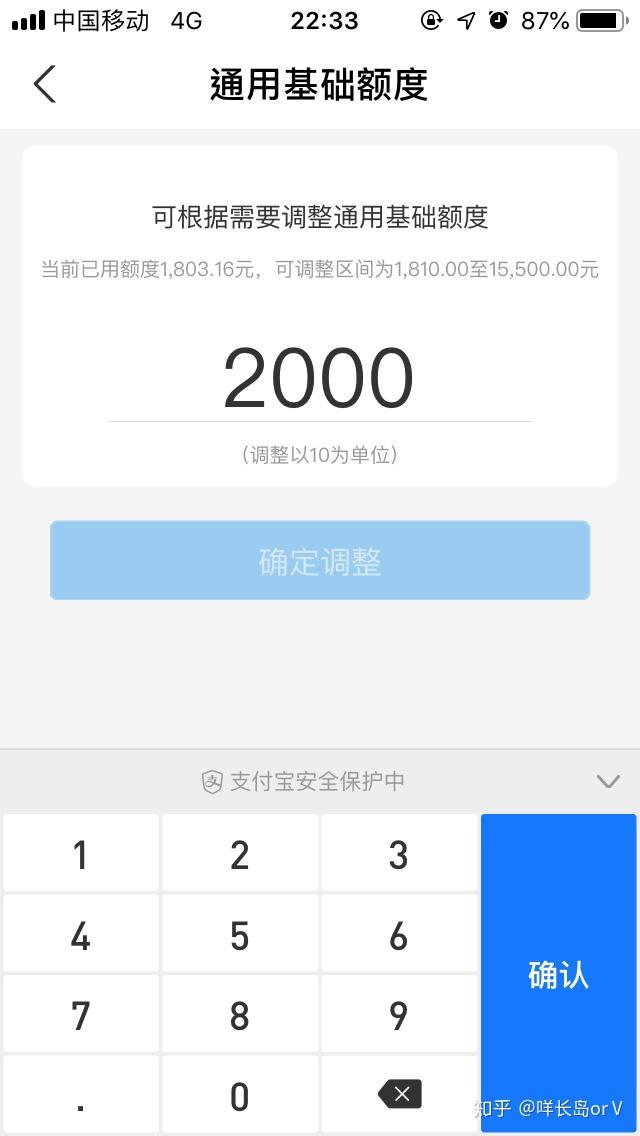Go back from 通用基础额度 page
Viewport: 640px width, 1136px height.
tap(45, 85)
